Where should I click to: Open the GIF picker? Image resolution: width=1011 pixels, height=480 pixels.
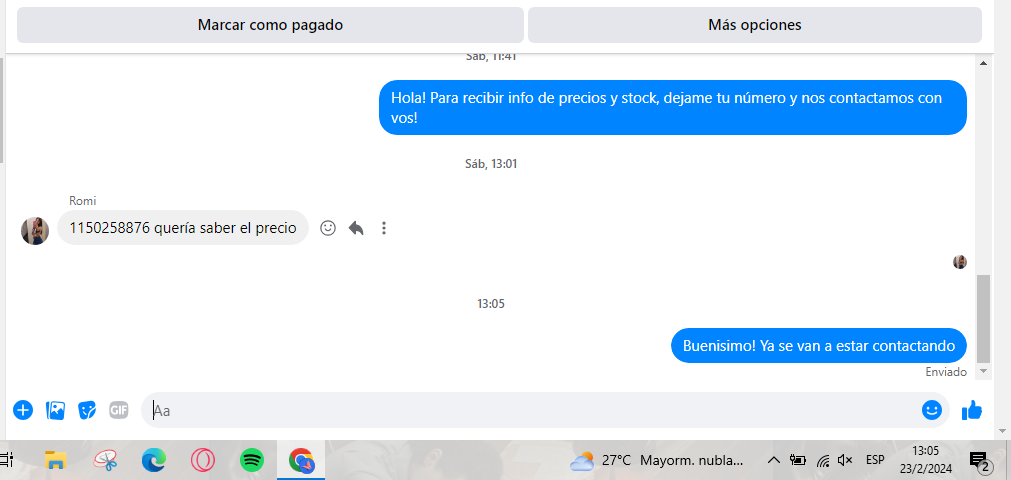[119, 410]
